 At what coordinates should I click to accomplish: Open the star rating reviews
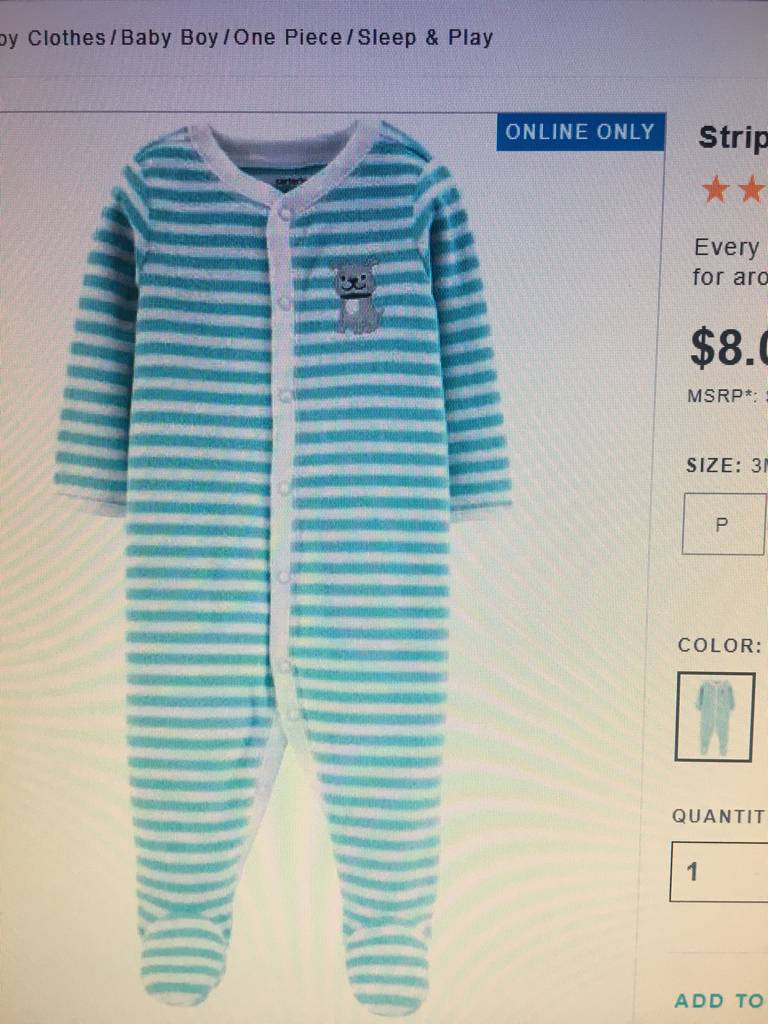[733, 189]
